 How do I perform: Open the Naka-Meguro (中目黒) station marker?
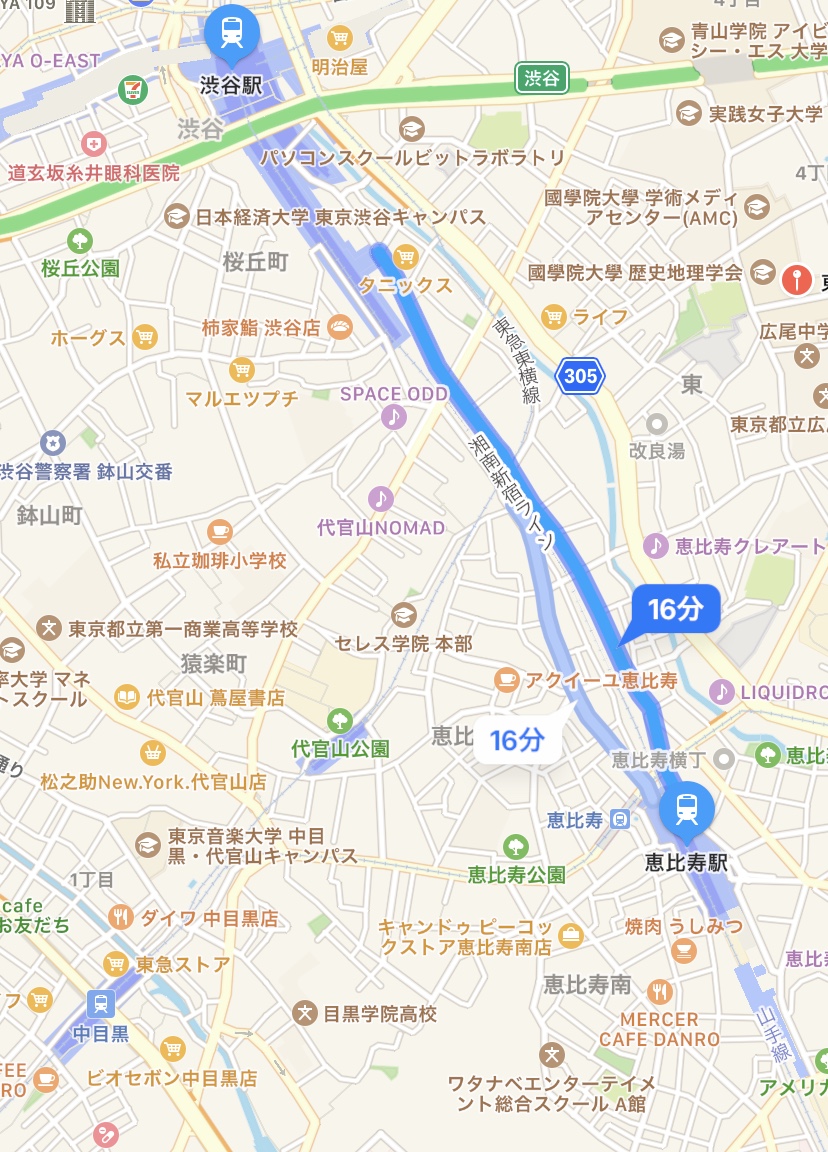coord(101,1003)
